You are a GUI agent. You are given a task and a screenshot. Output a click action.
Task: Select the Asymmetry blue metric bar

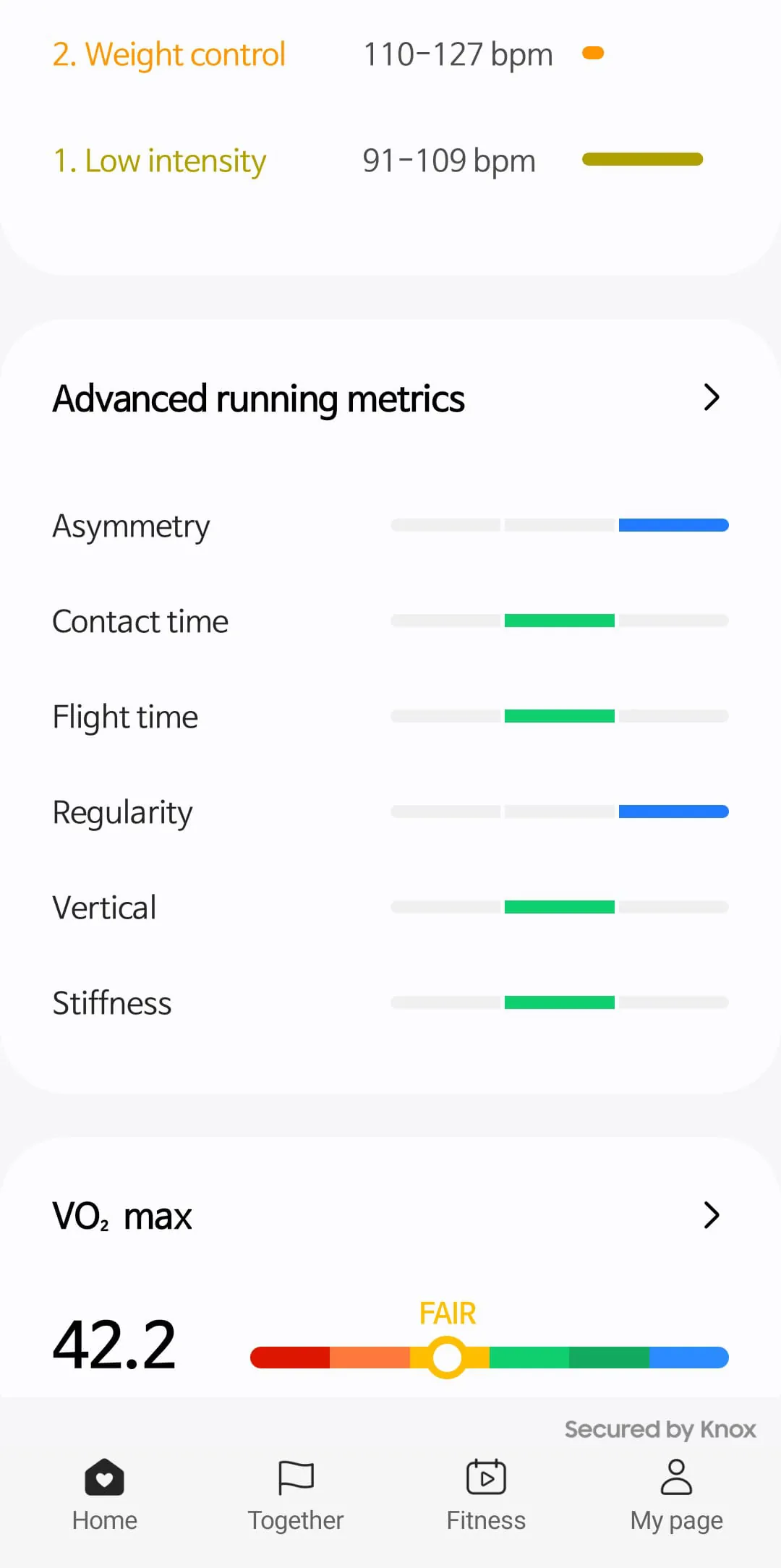click(x=673, y=525)
